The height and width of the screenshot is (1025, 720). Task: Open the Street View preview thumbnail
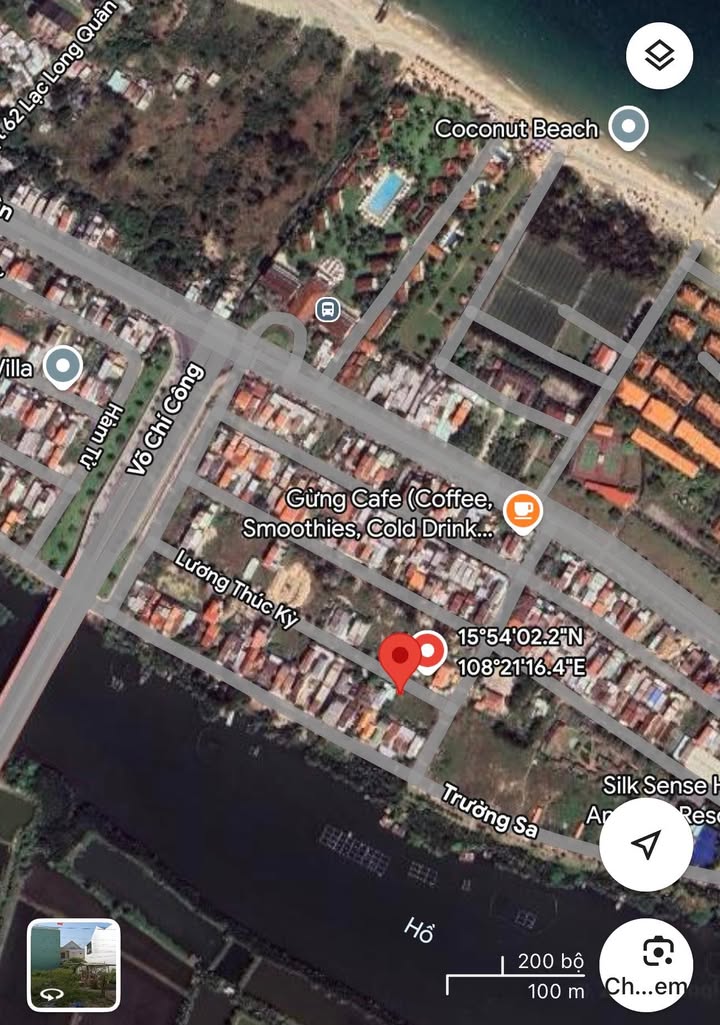click(x=74, y=965)
